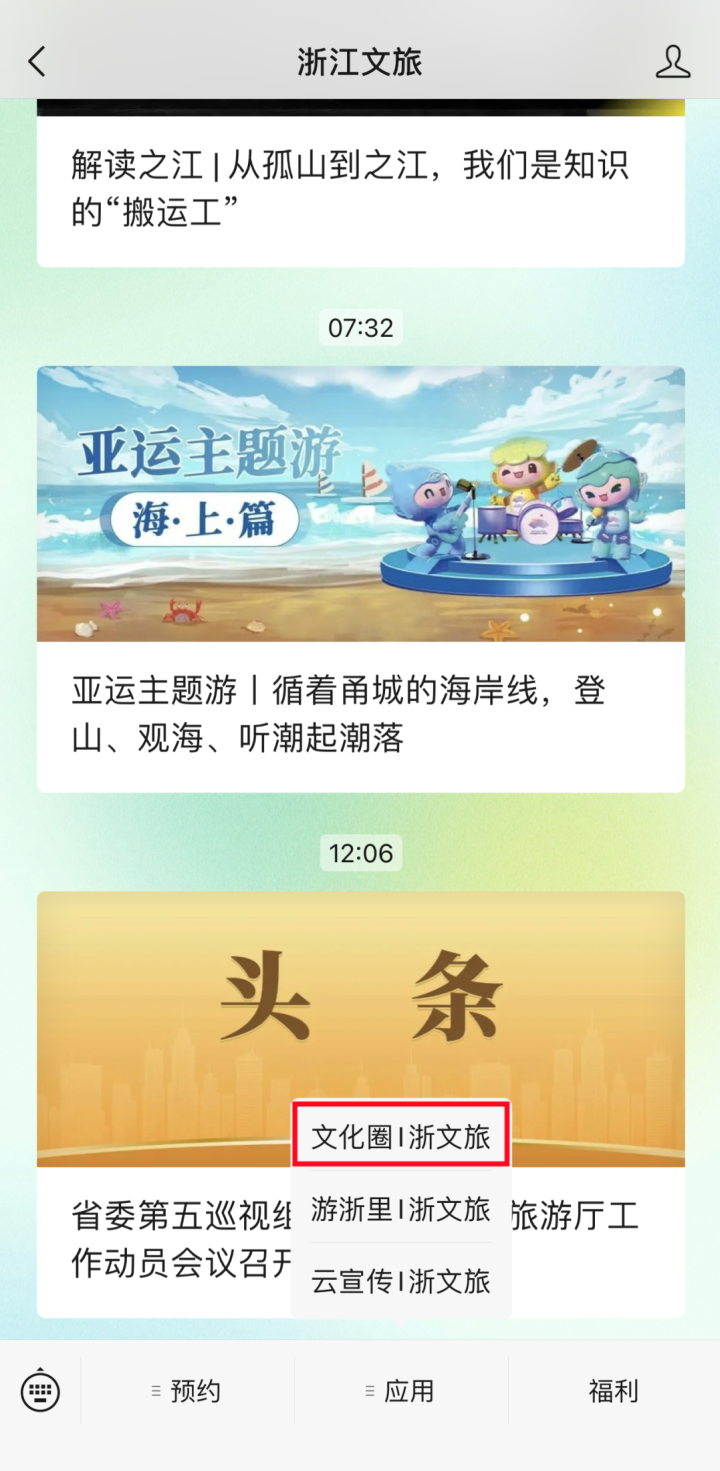Open the account profile icon

(x=673, y=62)
